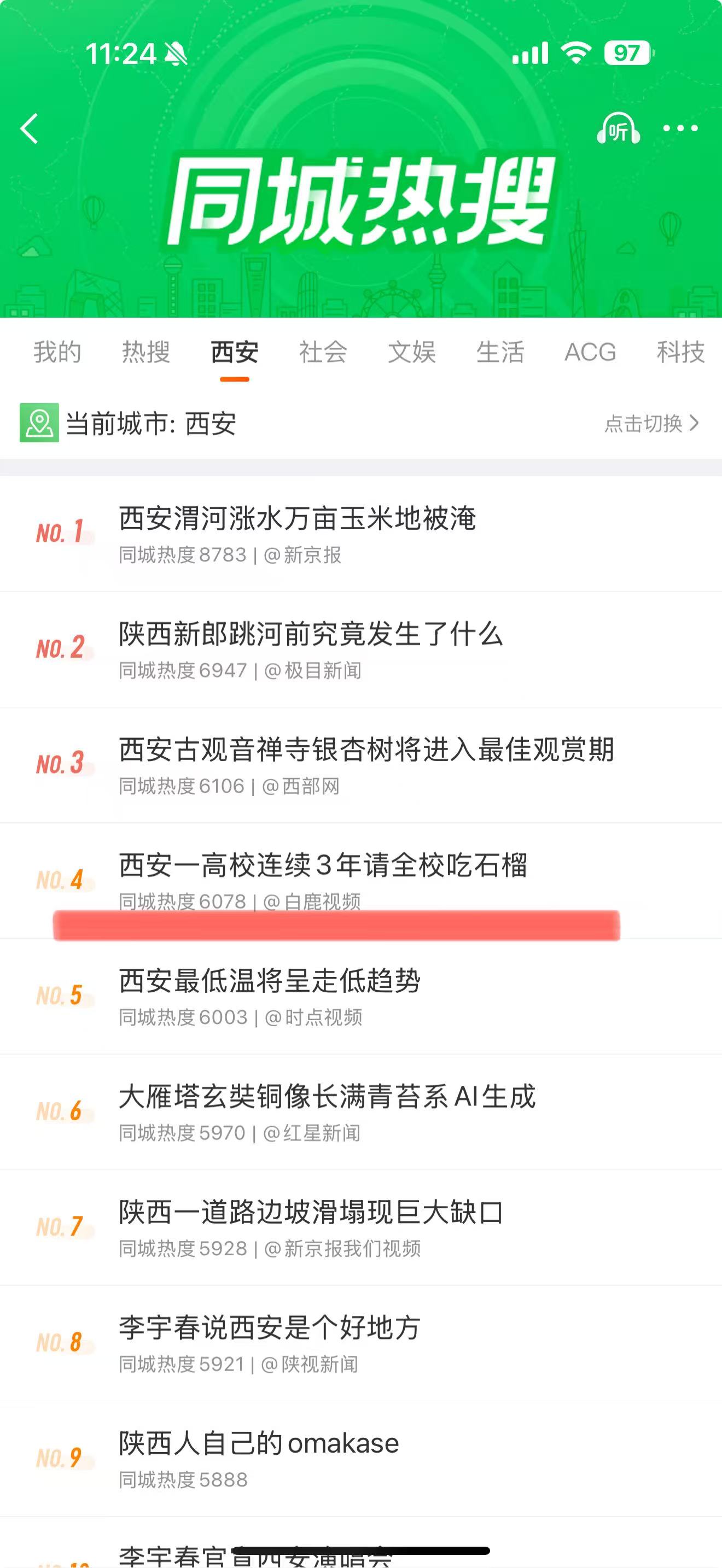The width and height of the screenshot is (722, 1568).
Task: Open the 生活 tab
Action: pyautogui.click(x=500, y=353)
